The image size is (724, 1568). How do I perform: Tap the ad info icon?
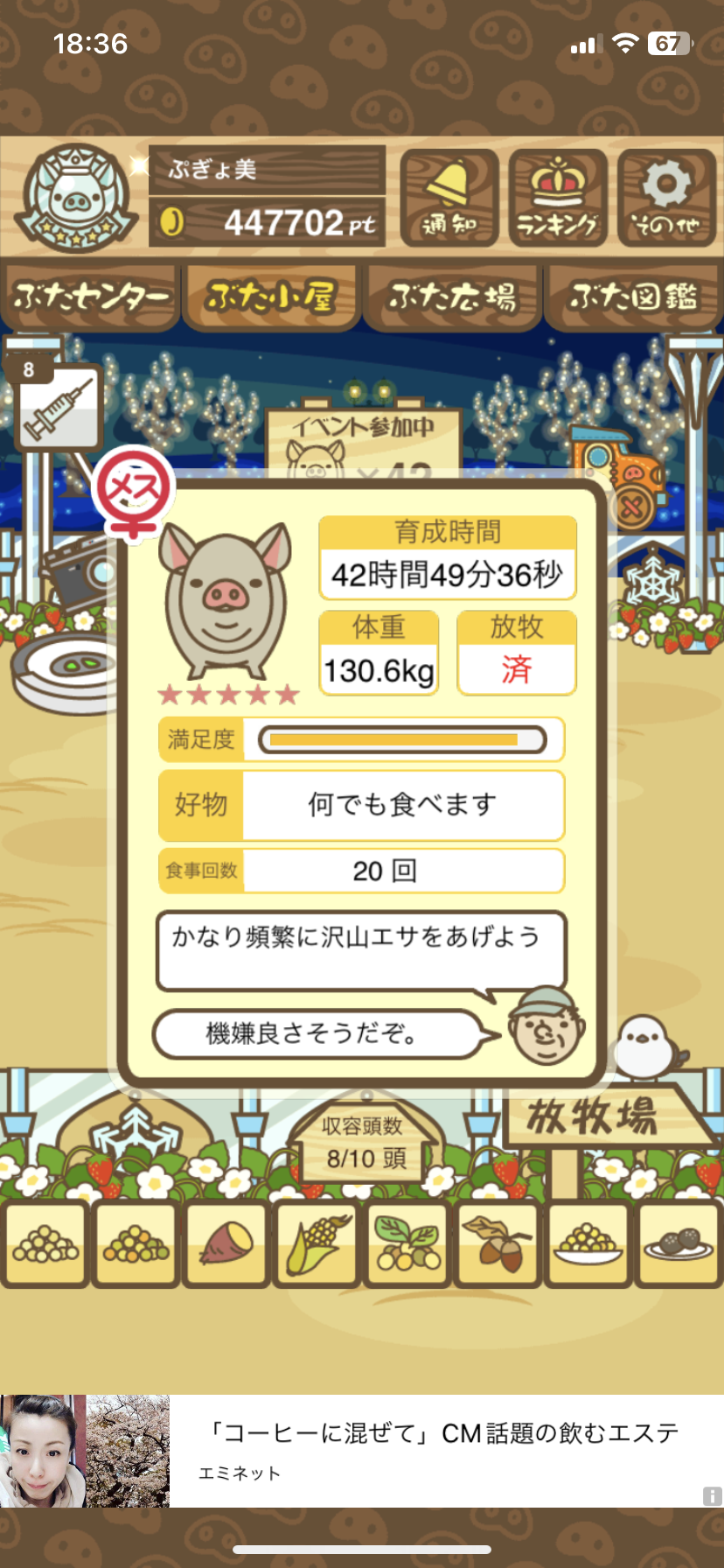point(712,1496)
